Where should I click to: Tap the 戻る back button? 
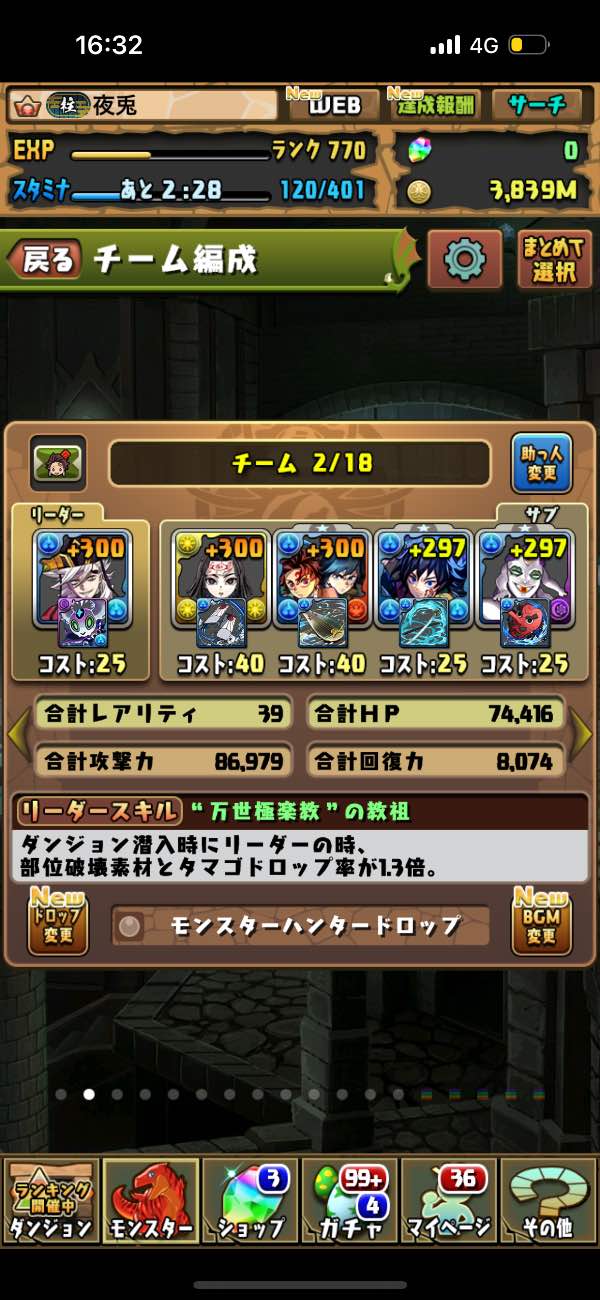pyautogui.click(x=45, y=261)
